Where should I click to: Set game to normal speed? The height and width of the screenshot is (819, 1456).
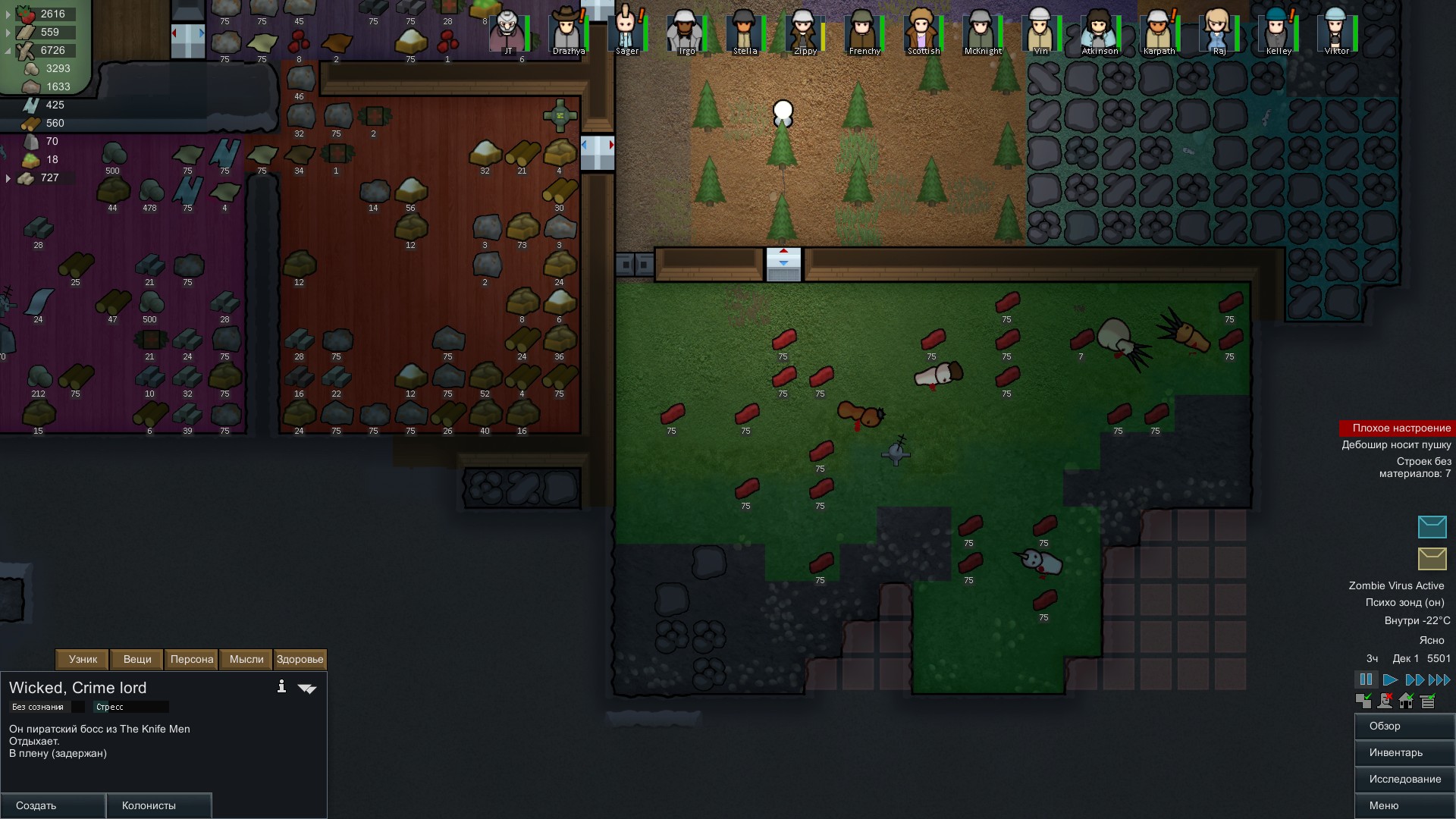(x=1390, y=679)
